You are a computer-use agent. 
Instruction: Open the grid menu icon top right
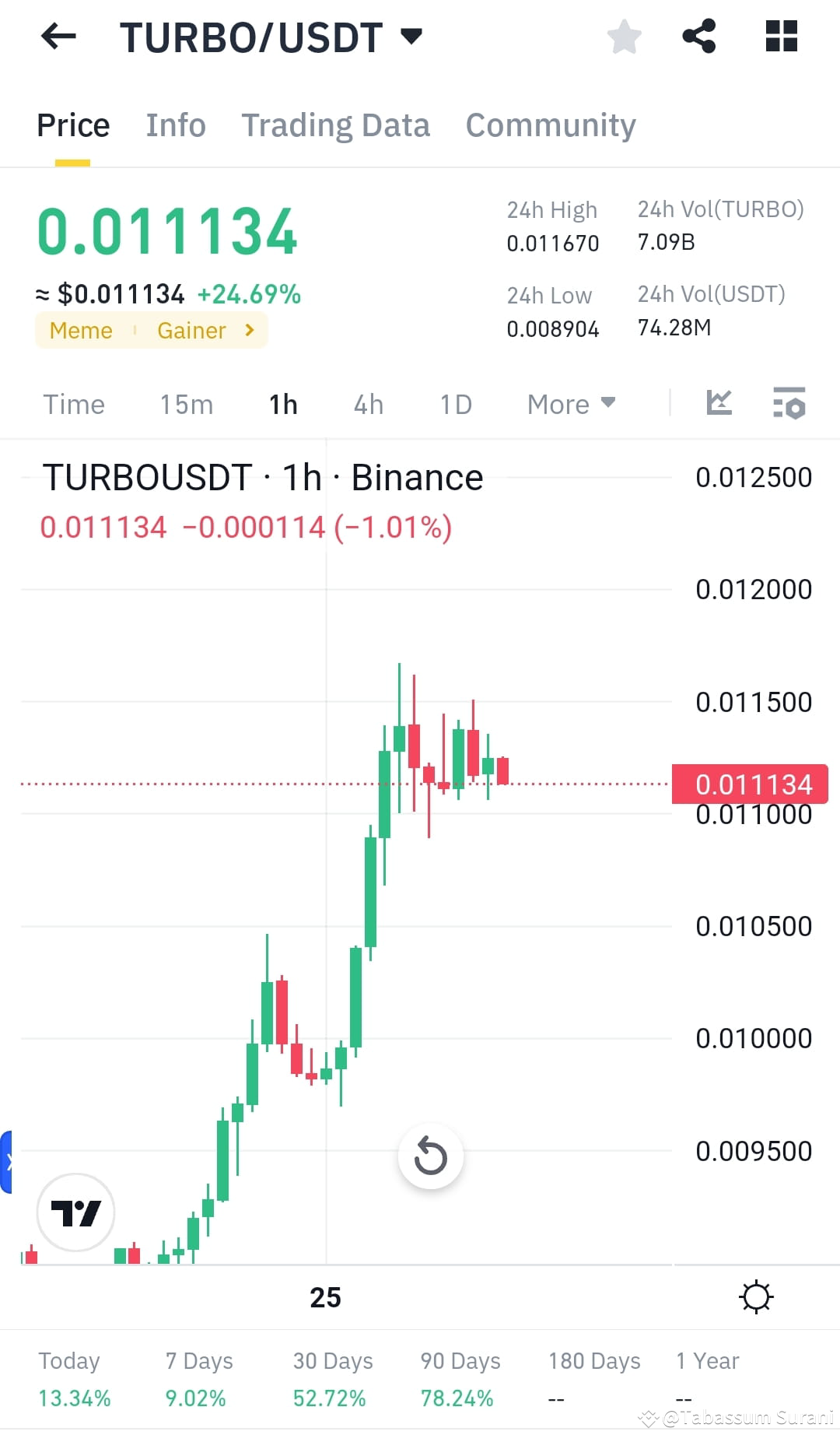coord(780,35)
